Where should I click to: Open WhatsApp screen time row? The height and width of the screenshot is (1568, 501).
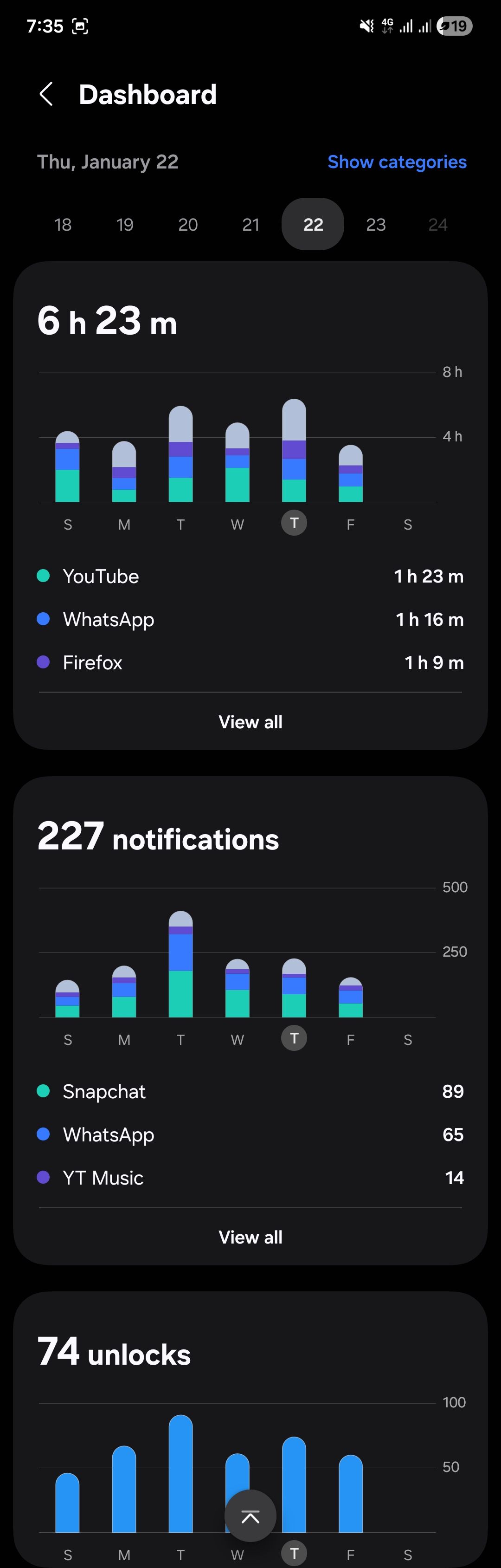point(250,619)
